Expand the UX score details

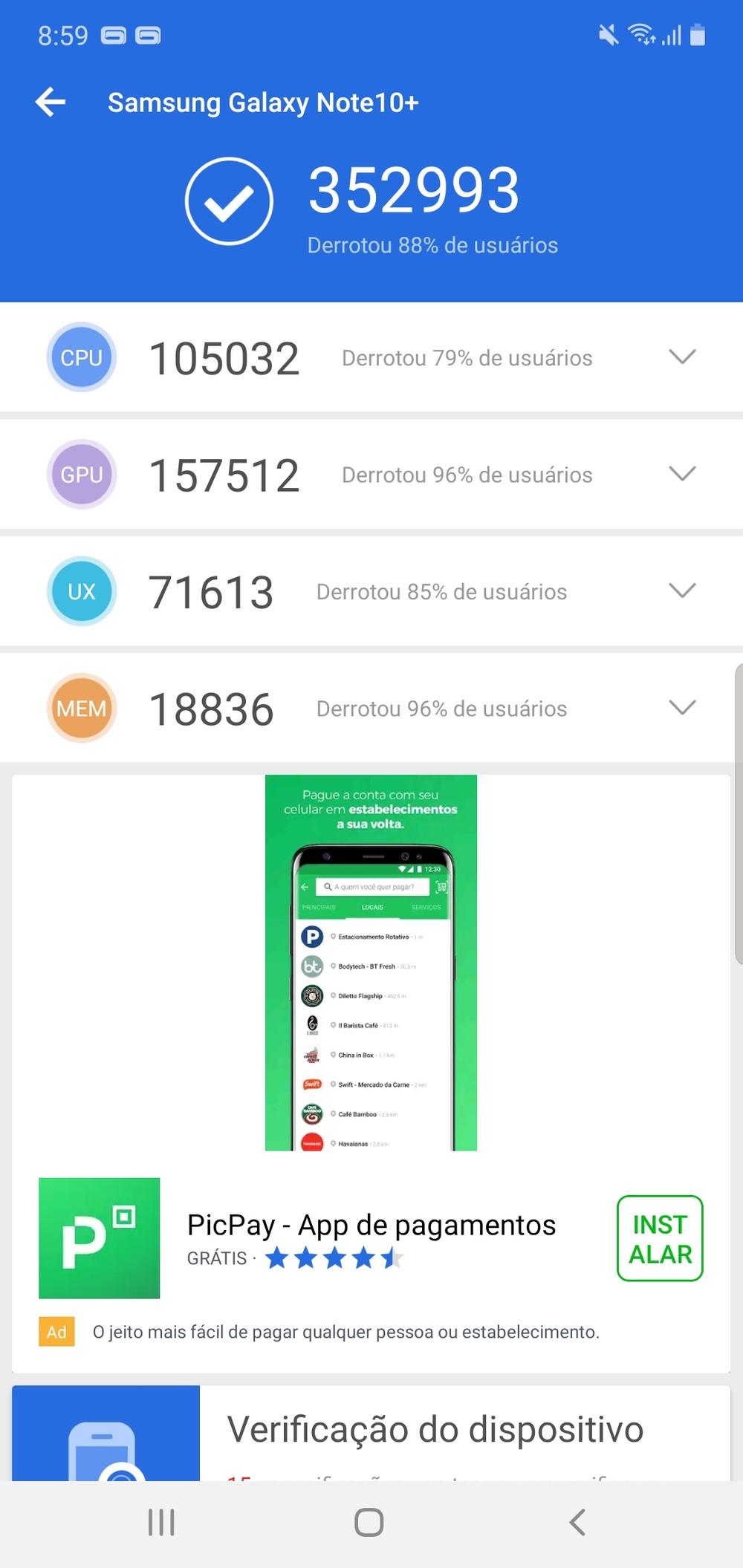pos(681,591)
